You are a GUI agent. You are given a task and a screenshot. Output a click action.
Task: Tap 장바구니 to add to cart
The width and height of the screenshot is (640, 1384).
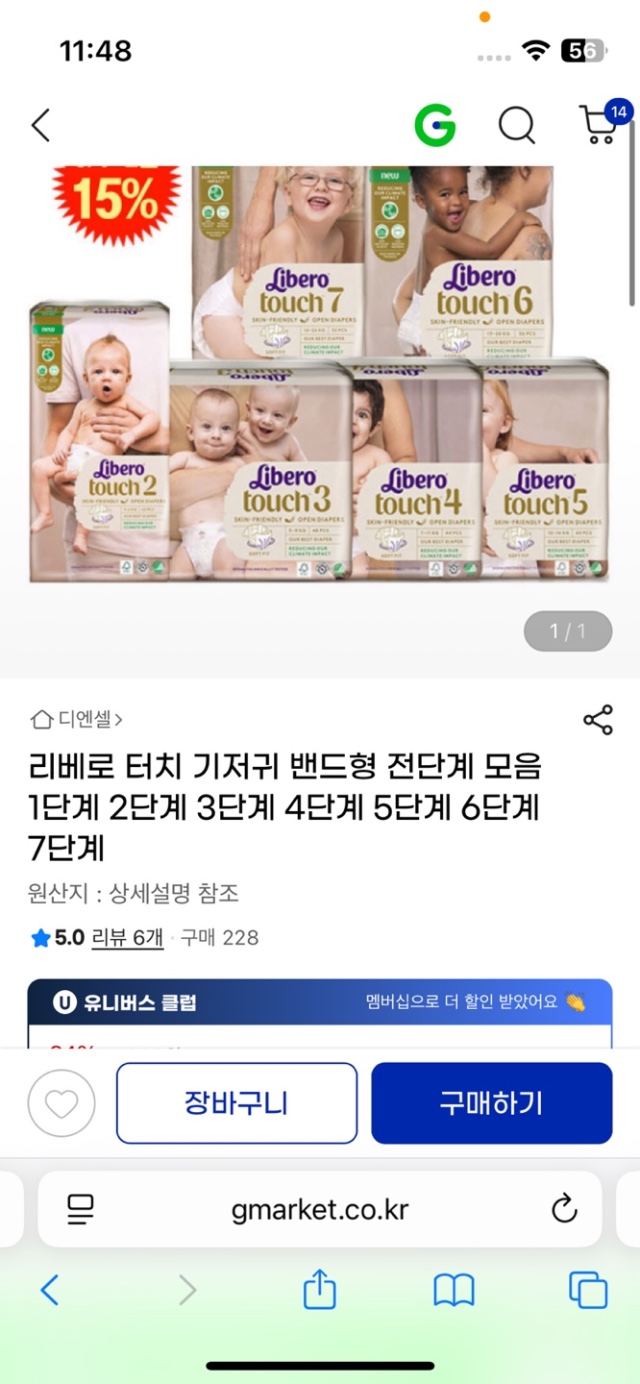pos(236,1103)
